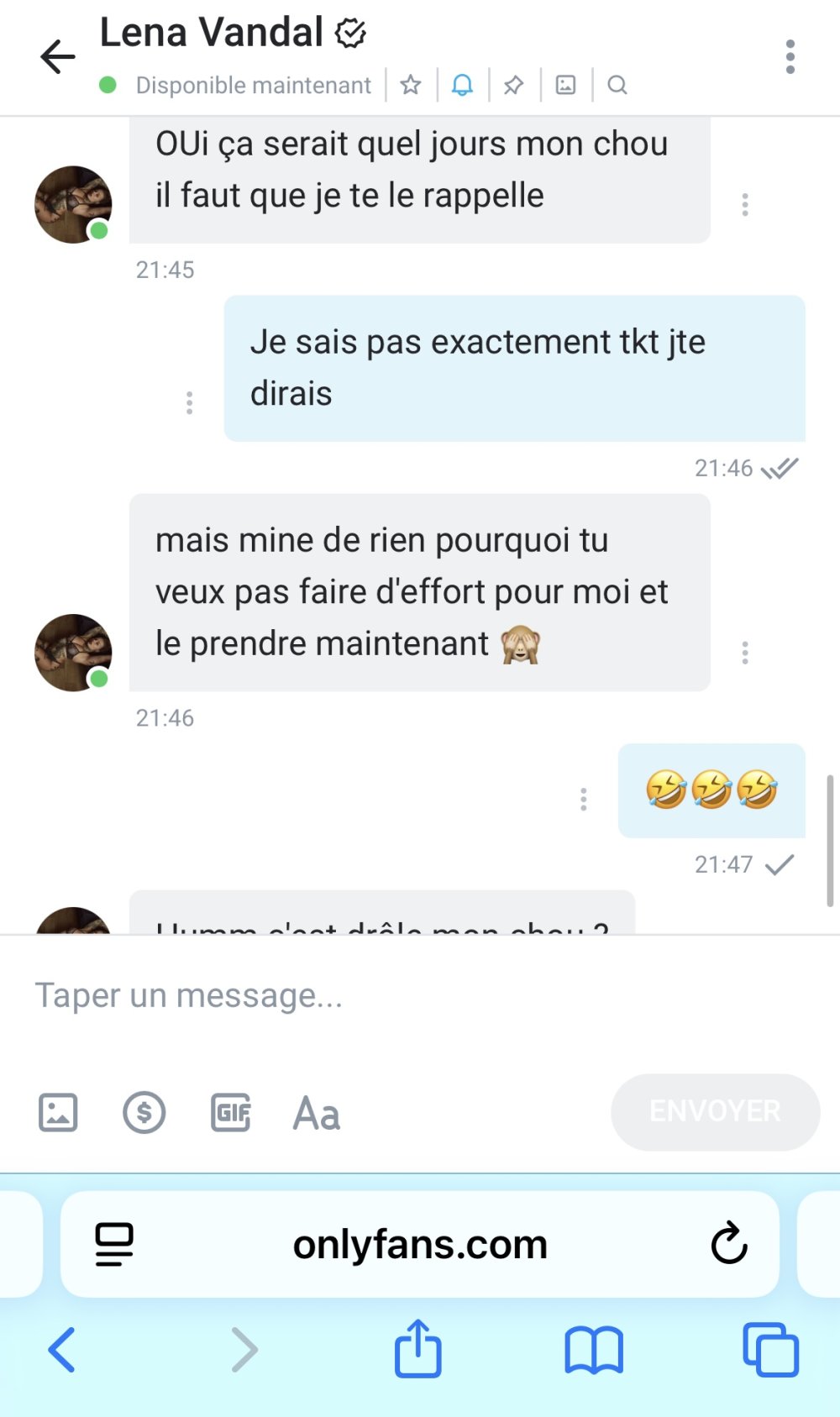
Task: Search within this conversation
Action: pyautogui.click(x=617, y=85)
